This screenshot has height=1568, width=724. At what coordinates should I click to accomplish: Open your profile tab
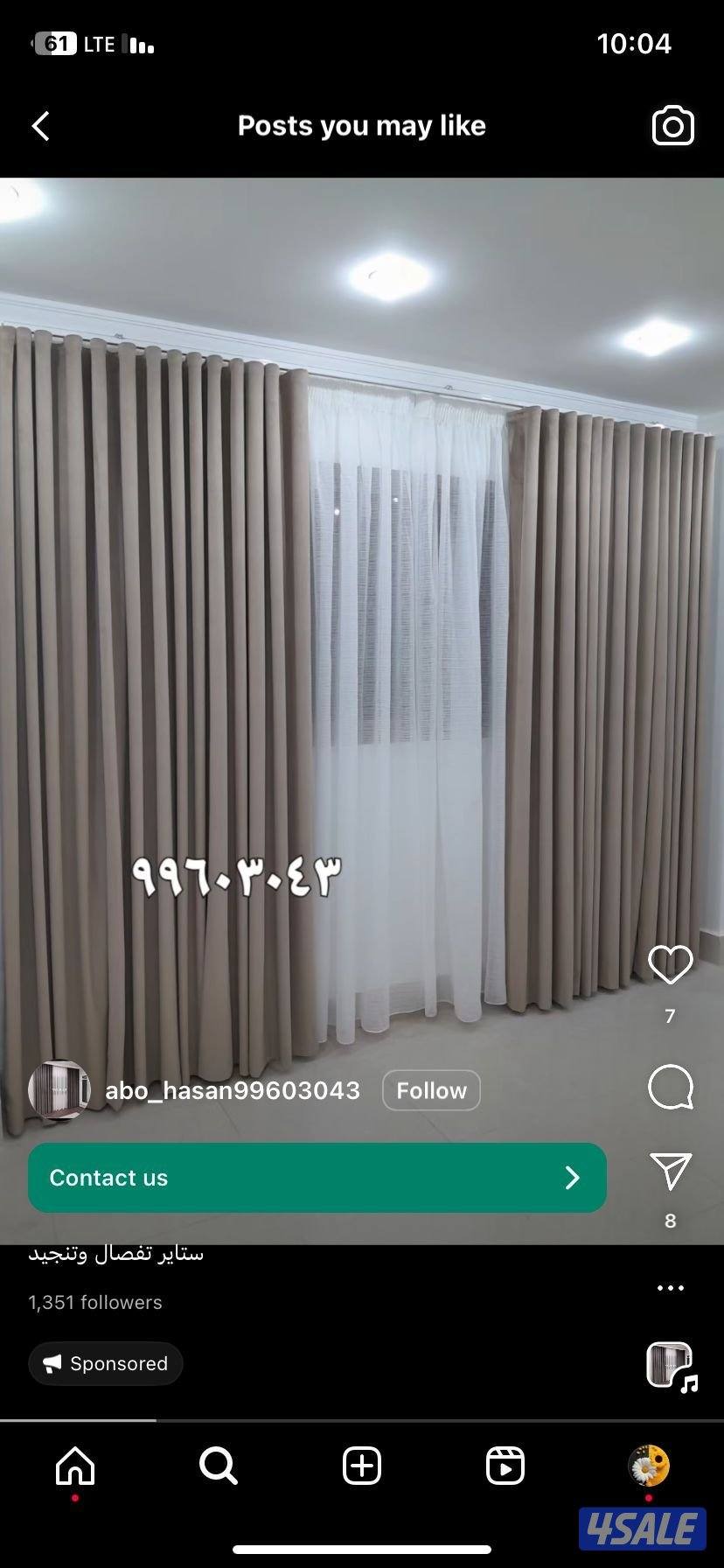[x=649, y=1466]
